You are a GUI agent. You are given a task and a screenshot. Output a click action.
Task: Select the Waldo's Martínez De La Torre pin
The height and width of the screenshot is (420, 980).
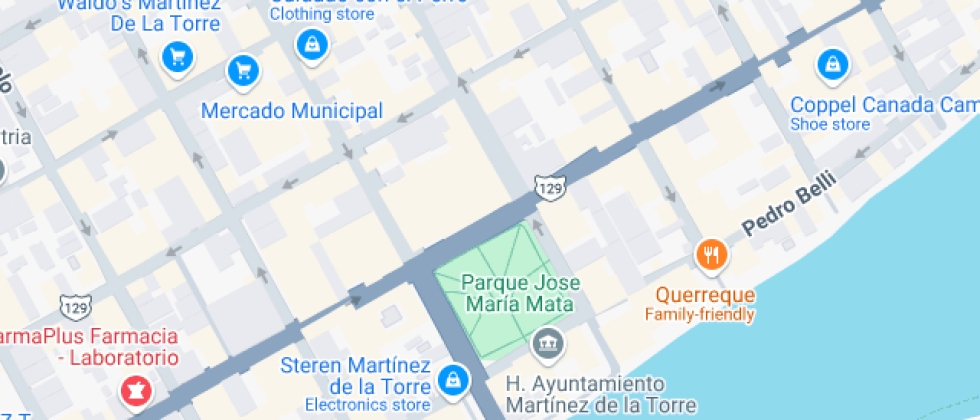coord(178,56)
